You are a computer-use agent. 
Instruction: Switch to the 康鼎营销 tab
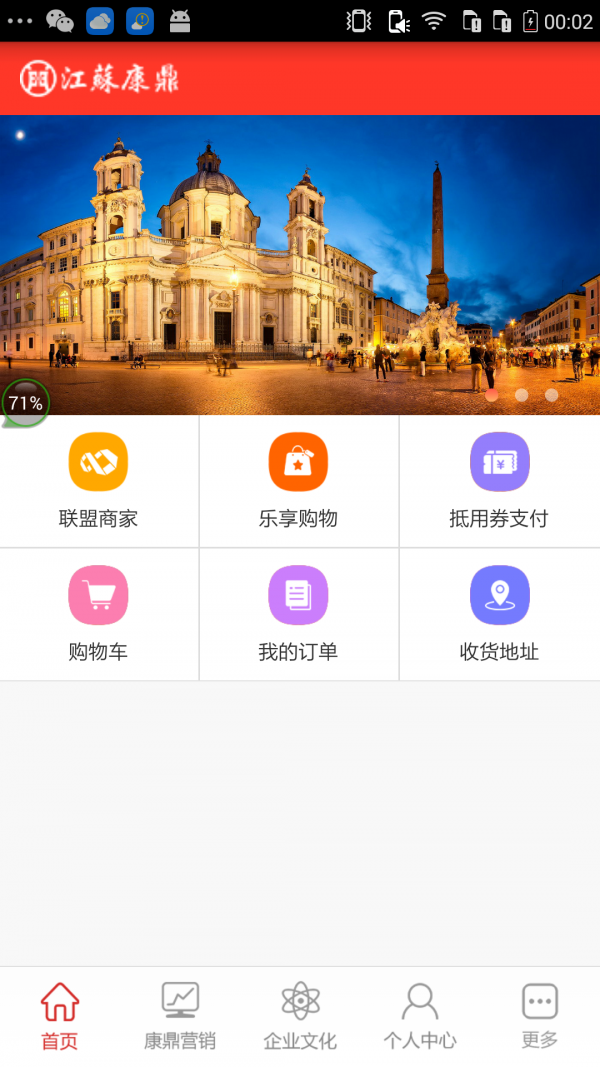coord(180,1016)
